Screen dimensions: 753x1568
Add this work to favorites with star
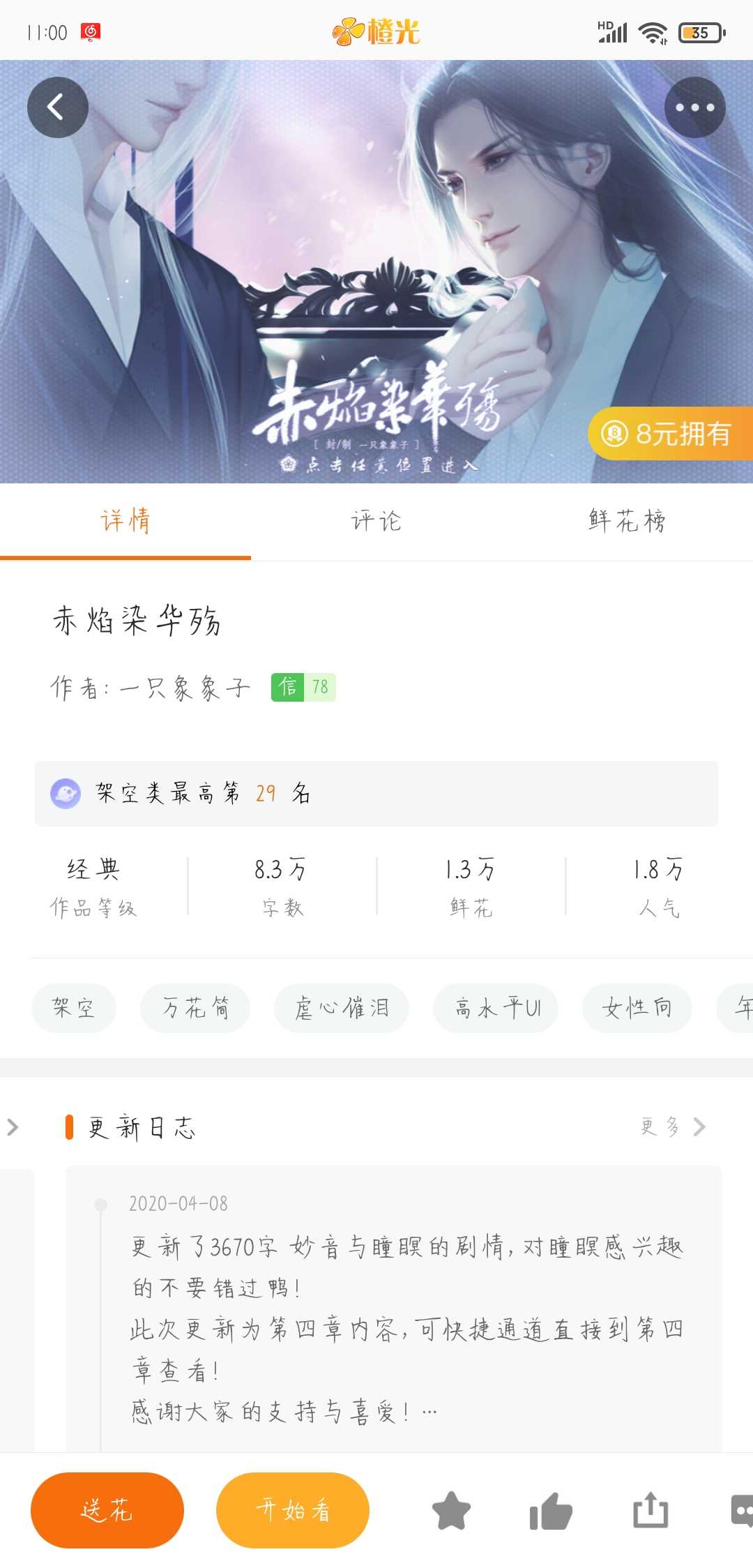(451, 1512)
